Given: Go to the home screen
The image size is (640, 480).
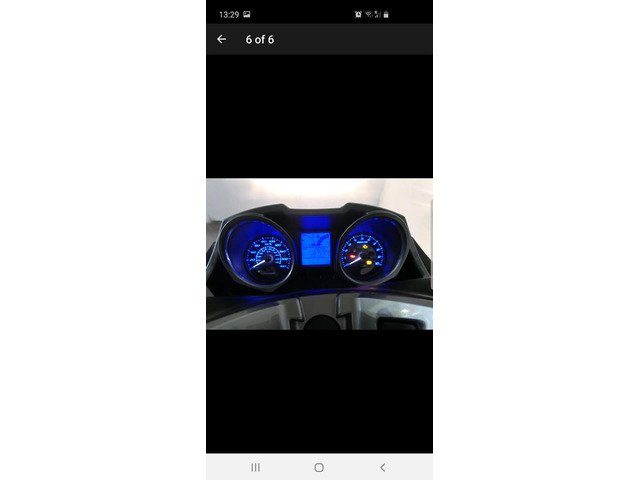Looking at the screenshot, I should click(x=319, y=467).
